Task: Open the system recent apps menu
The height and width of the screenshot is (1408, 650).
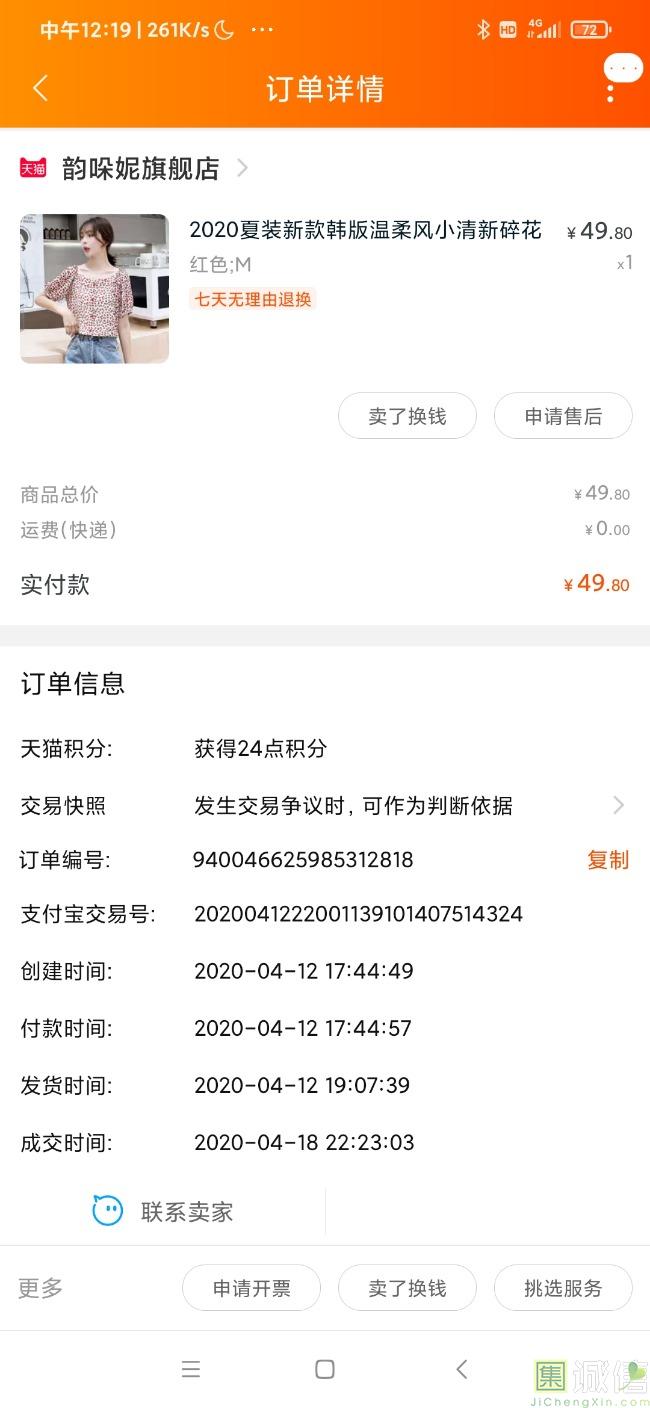Action: click(190, 1369)
